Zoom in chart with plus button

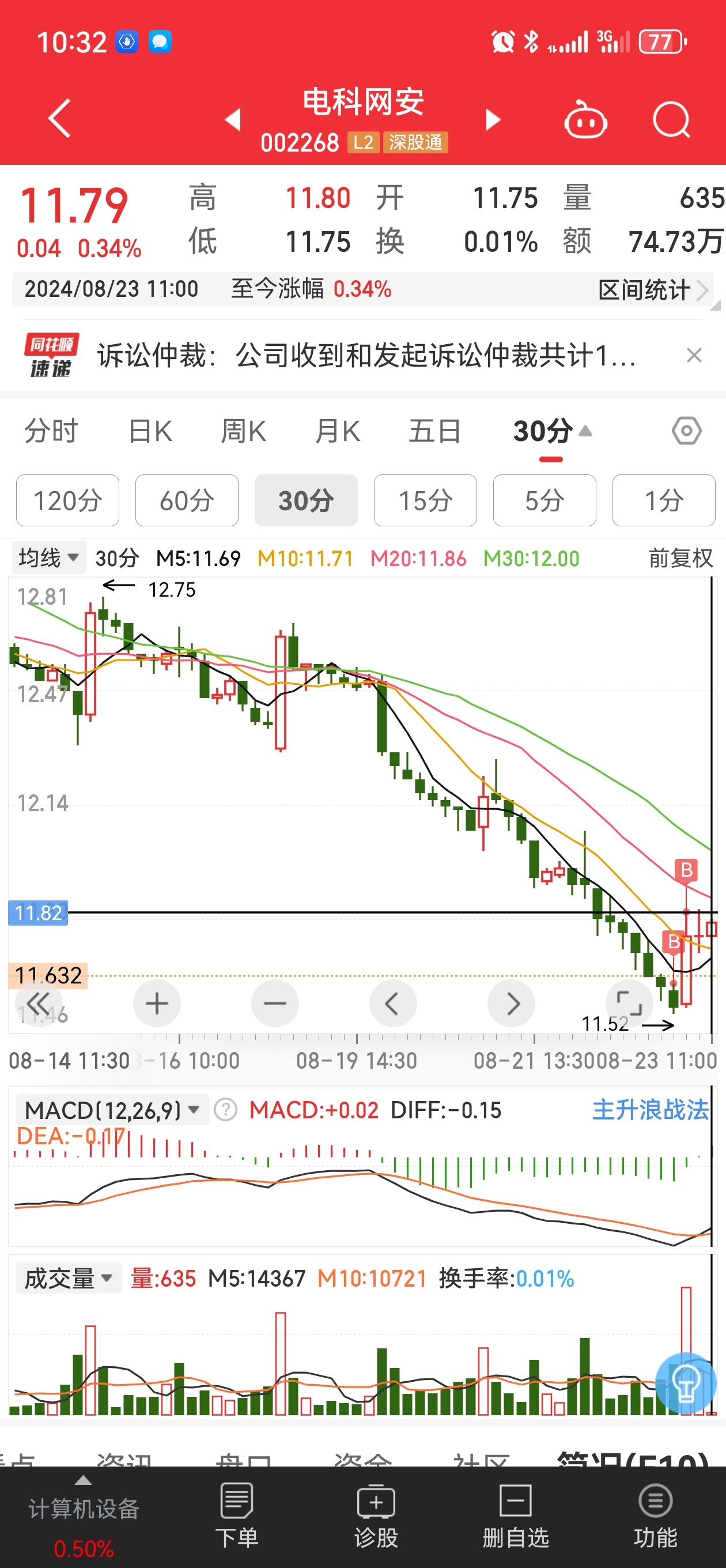click(157, 1003)
